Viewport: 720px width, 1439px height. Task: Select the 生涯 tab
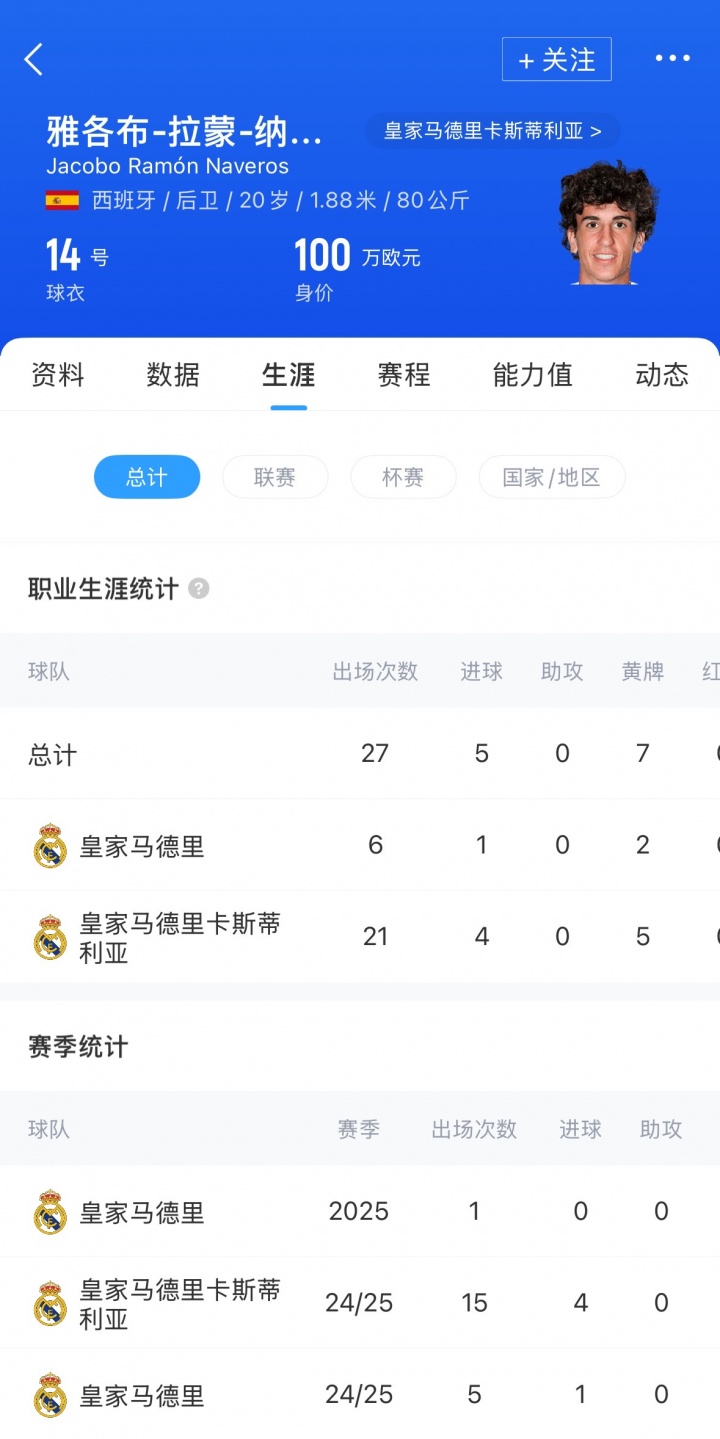[x=288, y=375]
